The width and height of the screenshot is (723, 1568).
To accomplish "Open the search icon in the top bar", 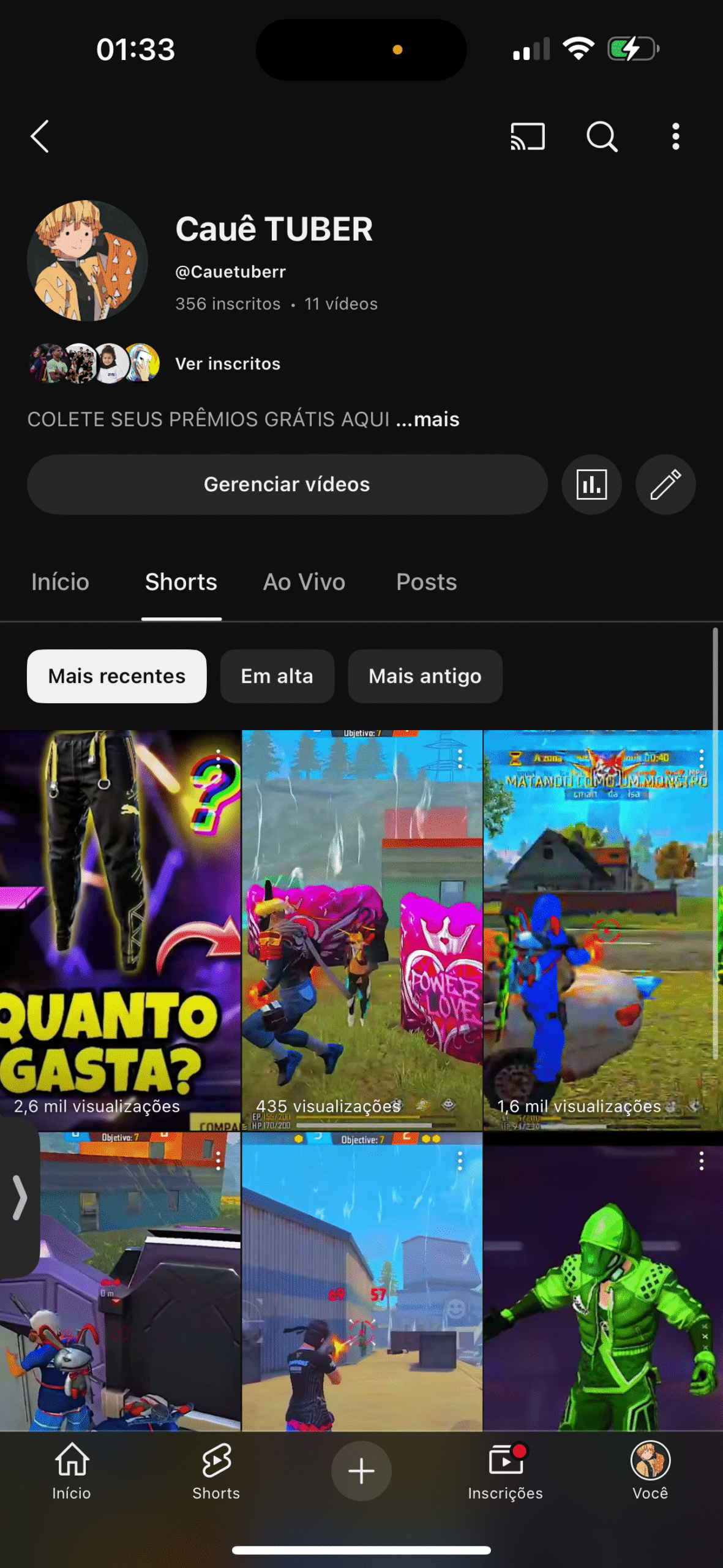I will pyautogui.click(x=601, y=136).
